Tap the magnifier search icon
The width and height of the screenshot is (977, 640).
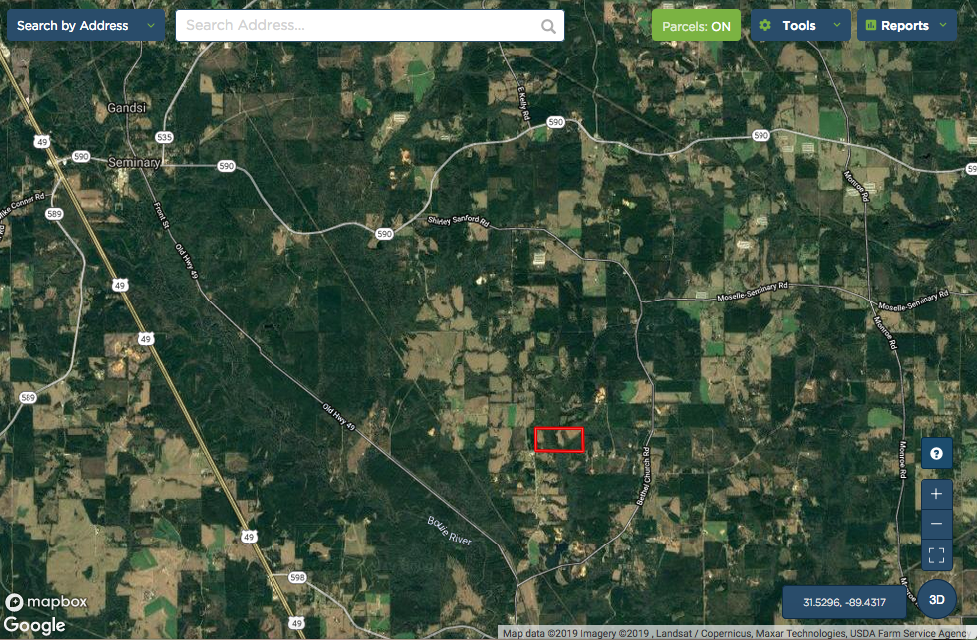[548, 27]
